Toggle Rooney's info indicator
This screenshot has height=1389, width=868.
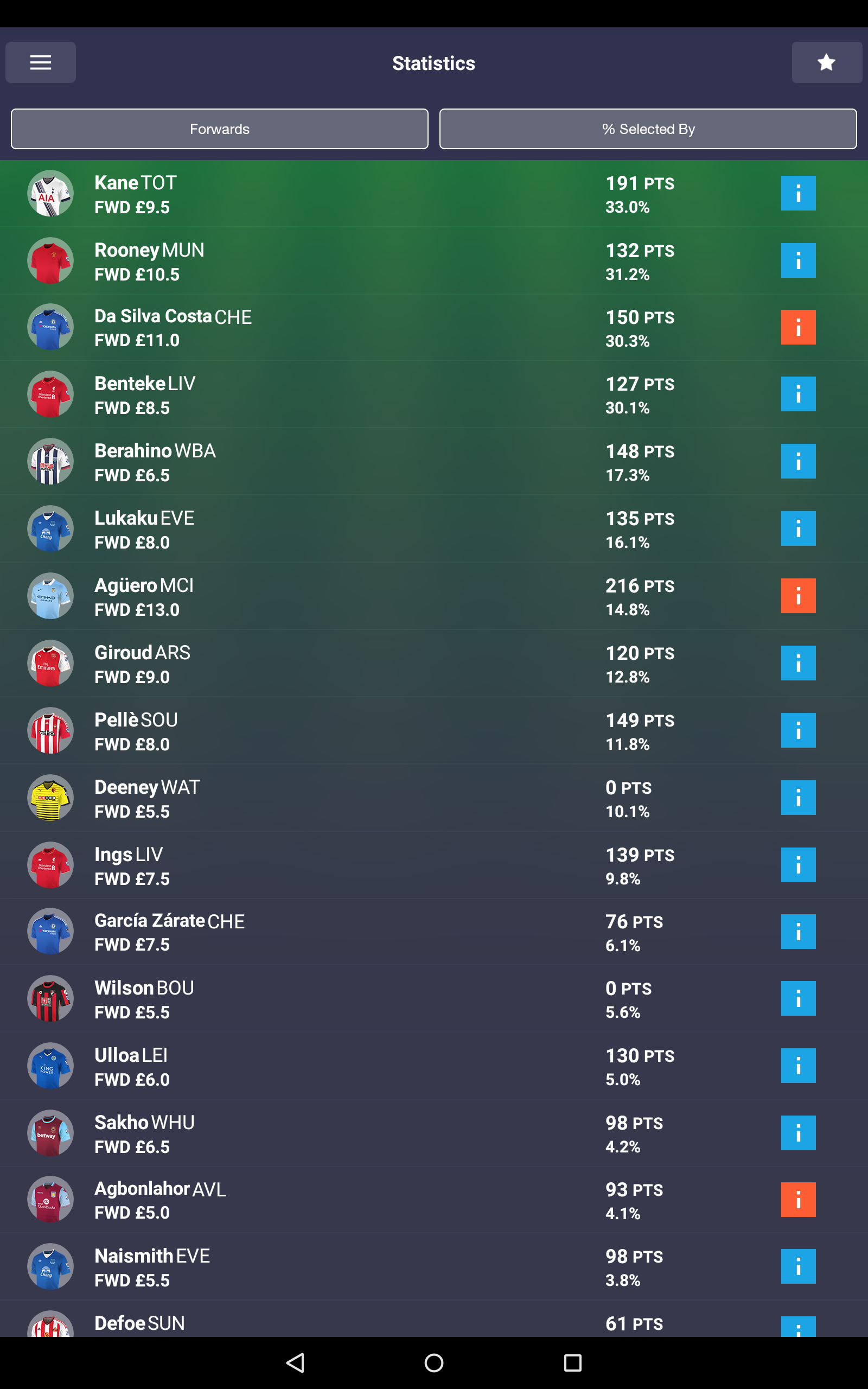[799, 261]
